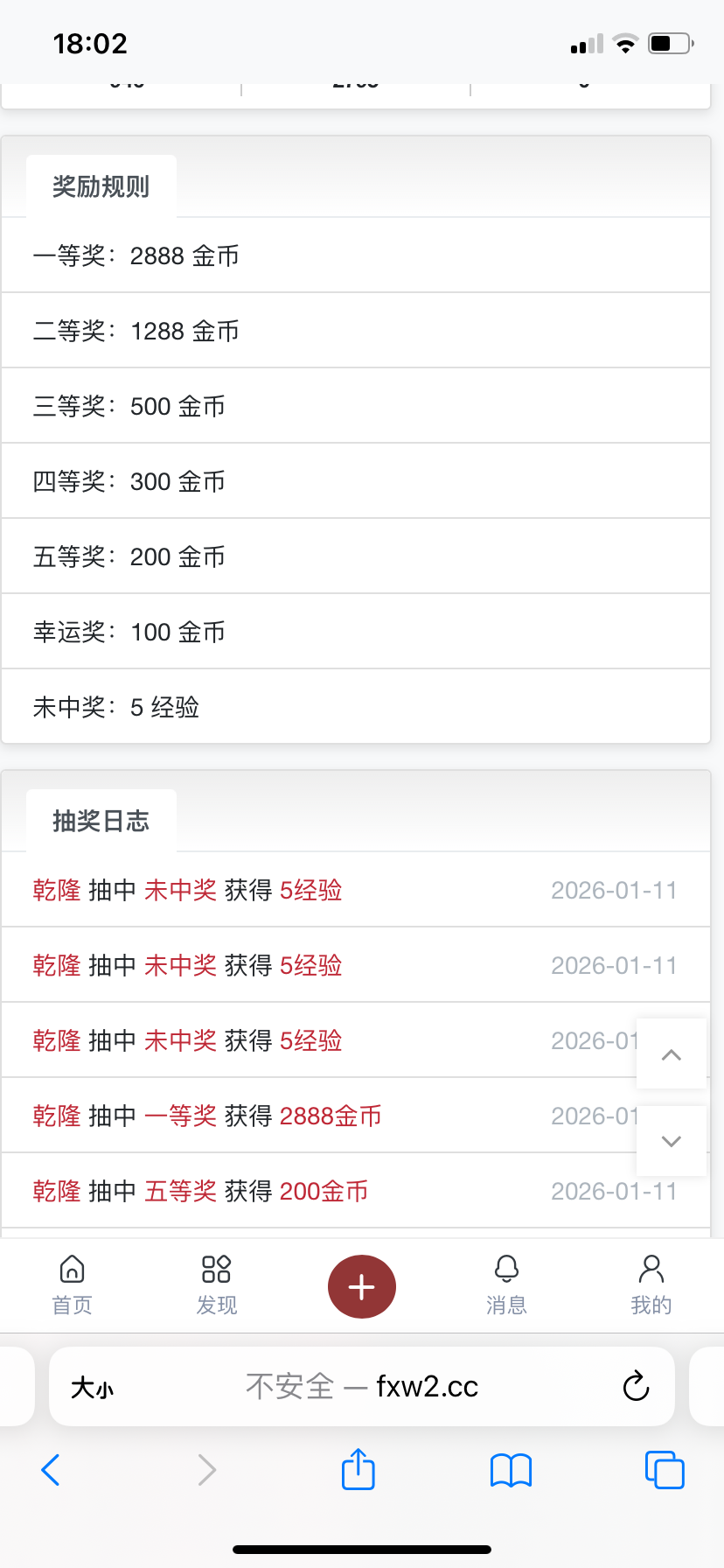724x1568 pixels.
Task: Open Safari bookmarks
Action: (x=512, y=1470)
